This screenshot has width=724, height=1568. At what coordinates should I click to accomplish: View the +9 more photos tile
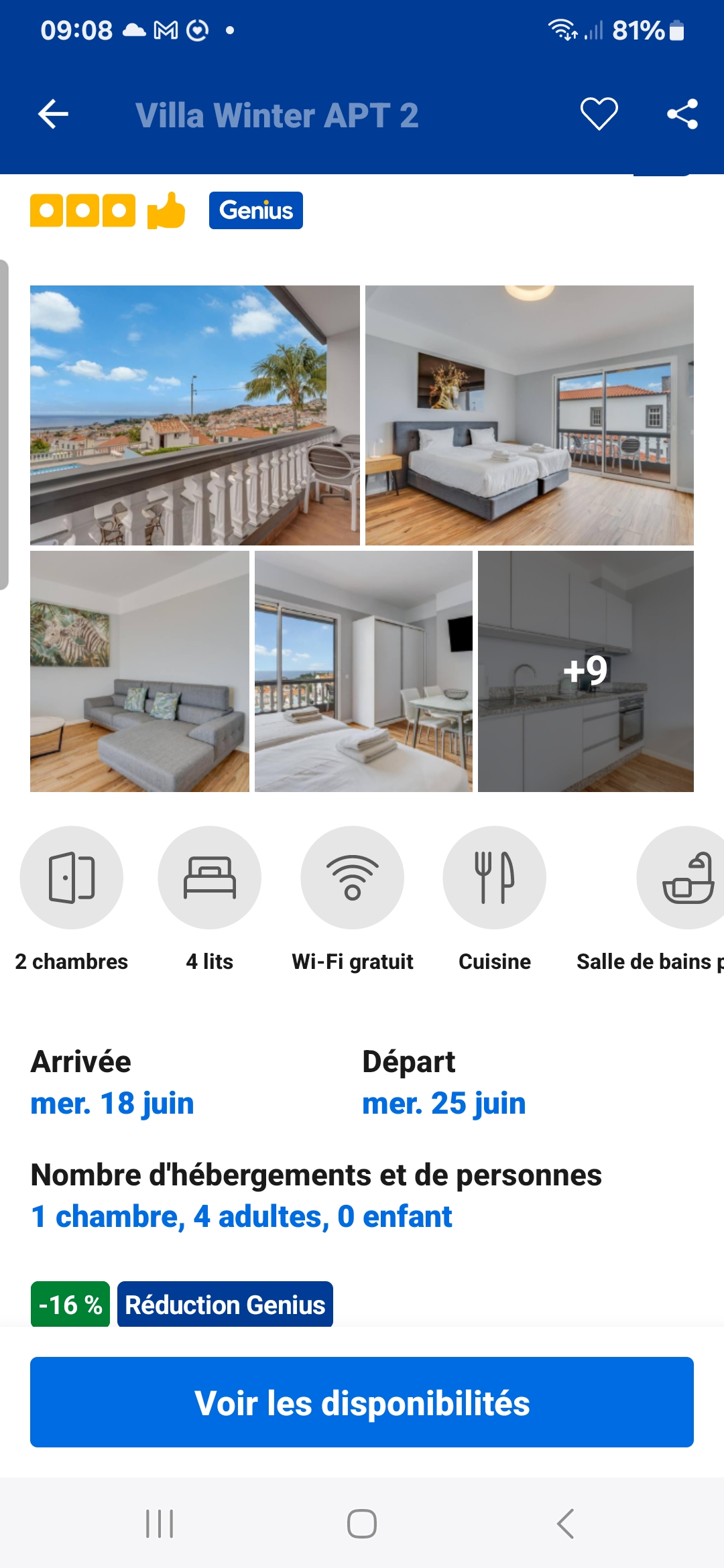tap(585, 671)
